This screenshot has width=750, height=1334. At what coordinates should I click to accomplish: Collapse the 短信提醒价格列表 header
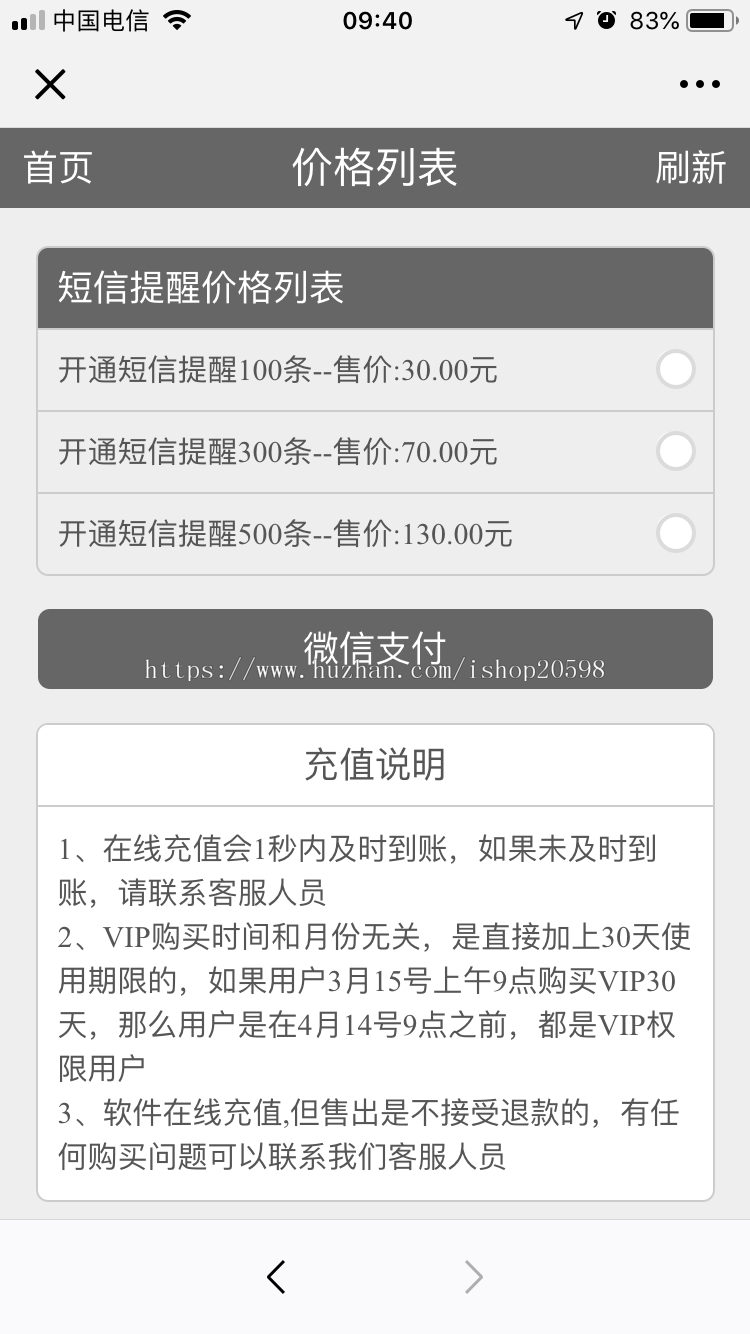click(375, 286)
